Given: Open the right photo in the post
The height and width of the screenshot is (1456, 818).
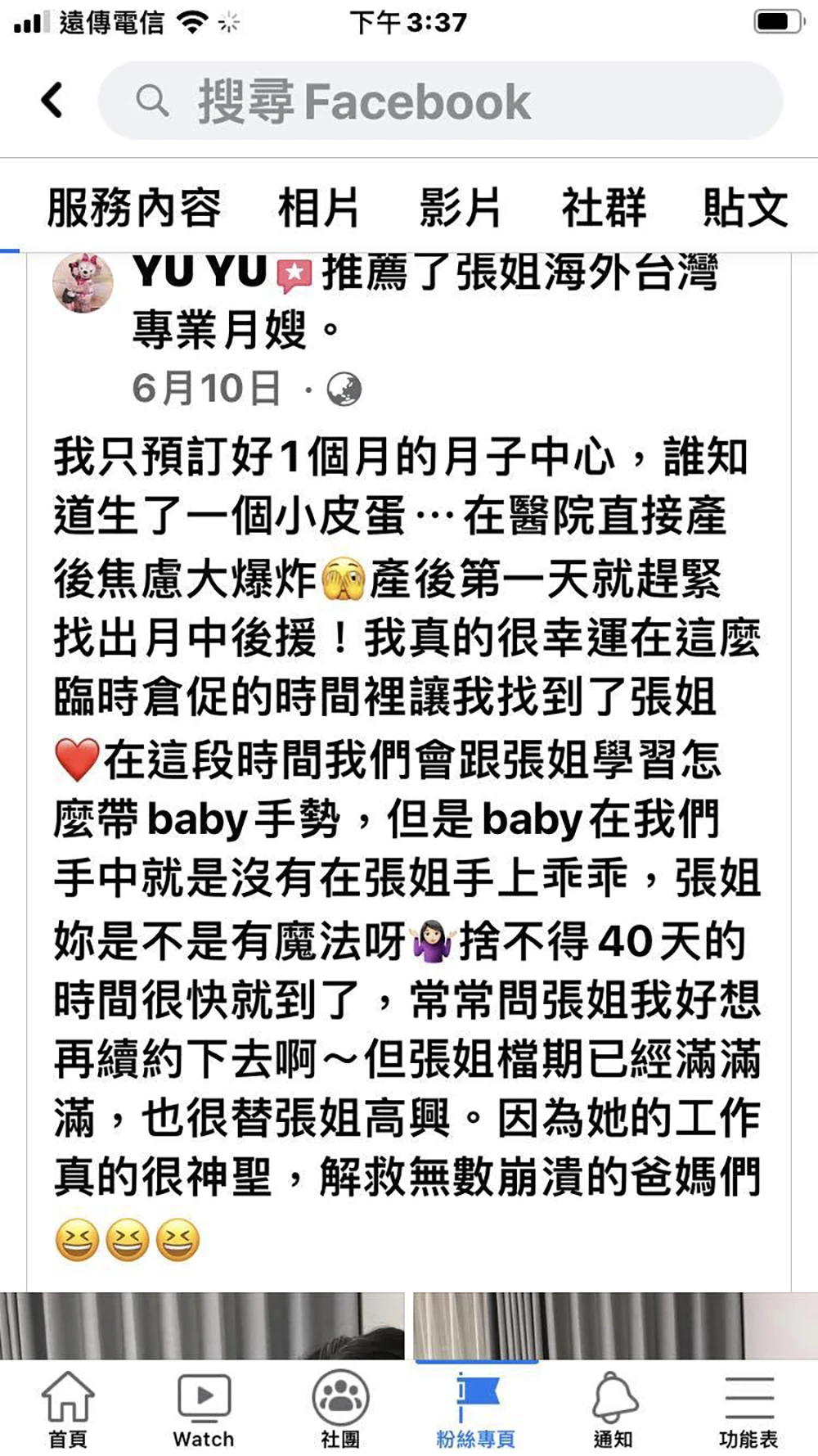Looking at the screenshot, I should pyautogui.click(x=615, y=1326).
